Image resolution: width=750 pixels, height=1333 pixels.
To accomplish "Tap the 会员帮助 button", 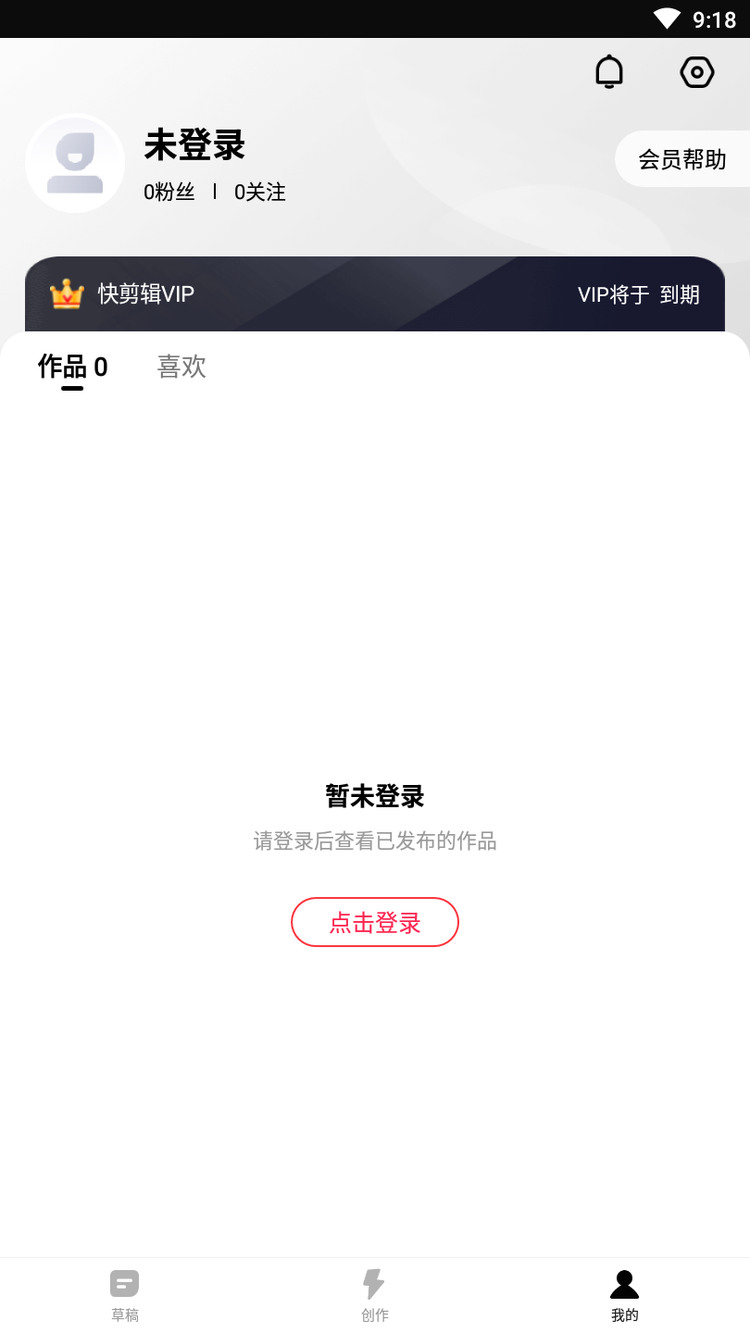I will pyautogui.click(x=682, y=160).
